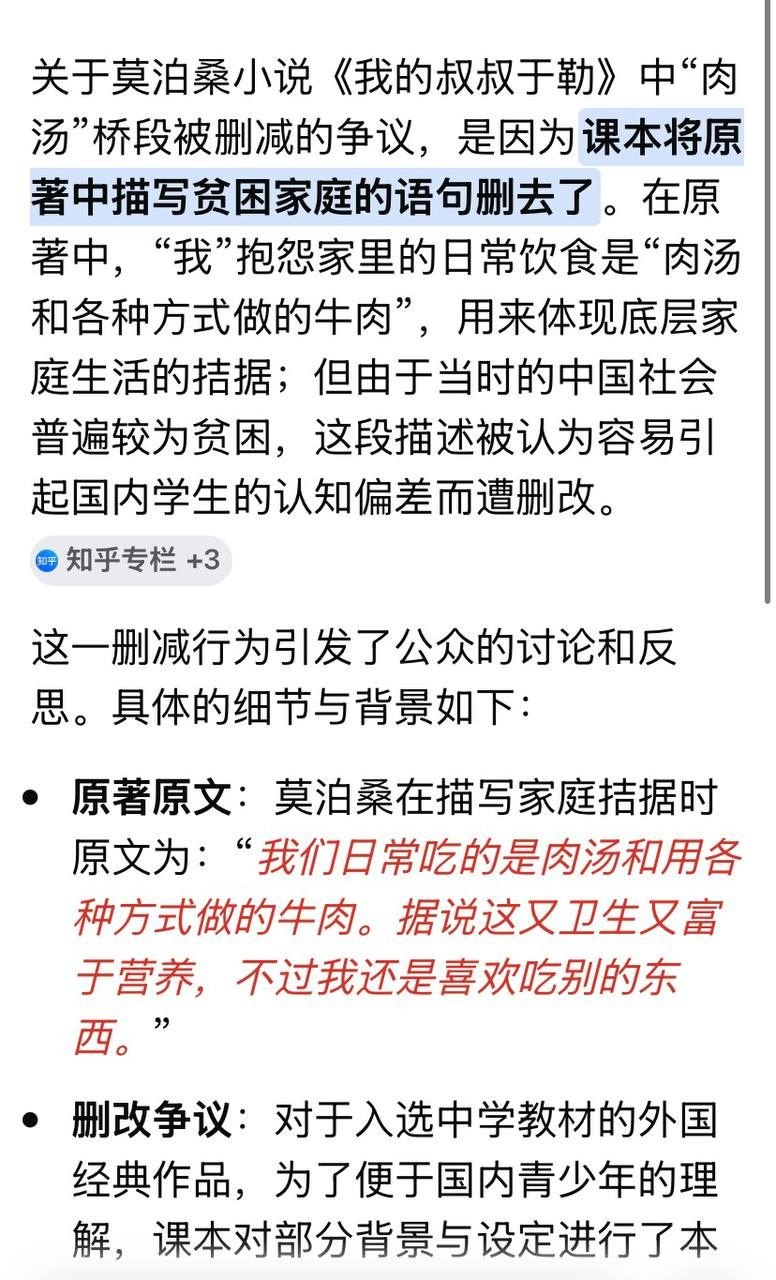Open the 知乎专栏 +3 source chip

tap(130, 560)
